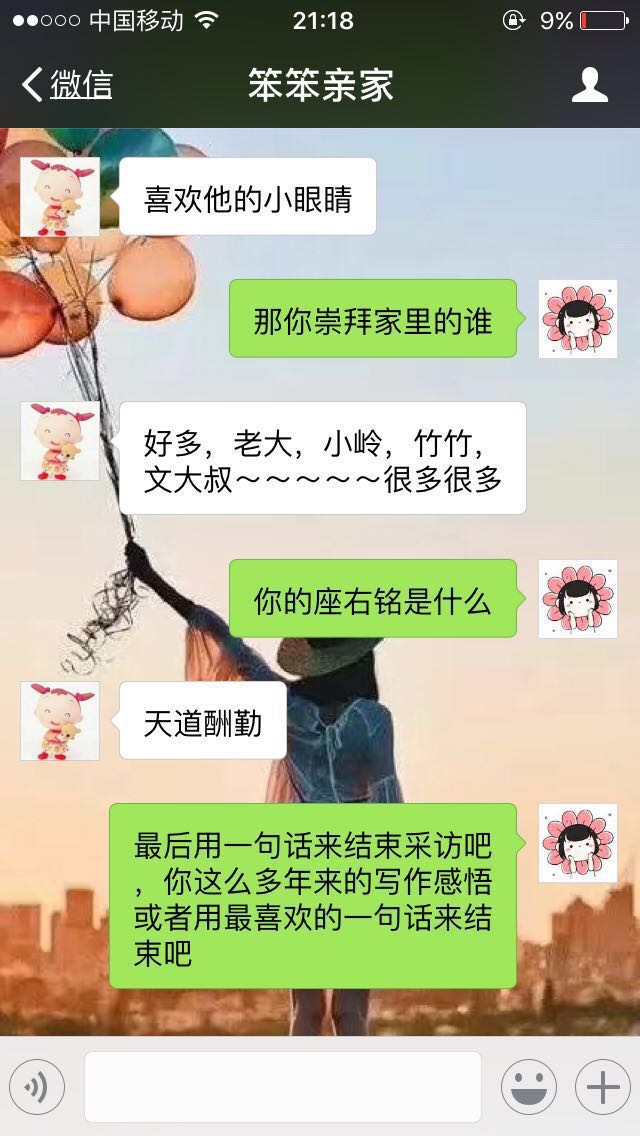Open avatar beside 那你崇拜家里的谁 message
This screenshot has height=1136, width=640.
point(578,319)
